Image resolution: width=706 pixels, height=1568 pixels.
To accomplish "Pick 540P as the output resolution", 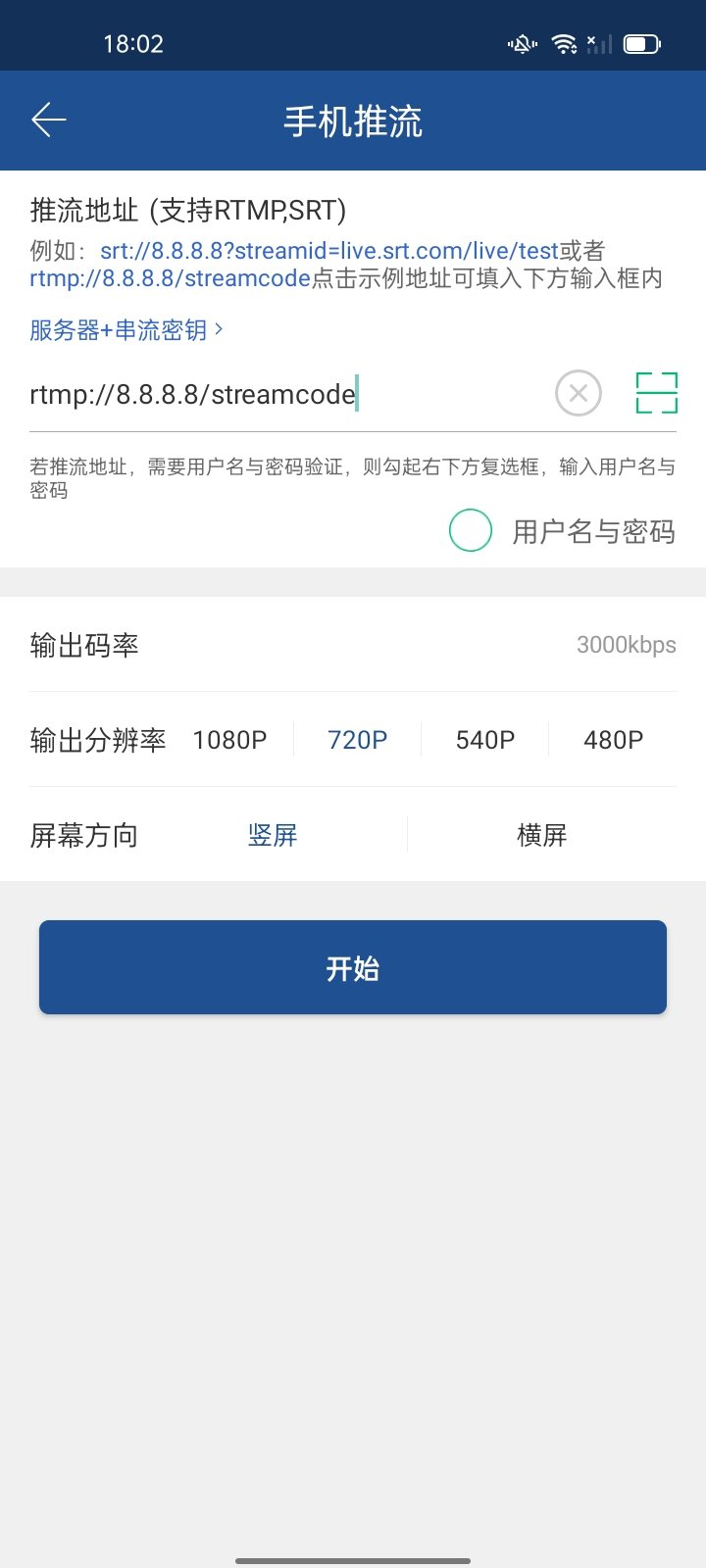I will [484, 740].
